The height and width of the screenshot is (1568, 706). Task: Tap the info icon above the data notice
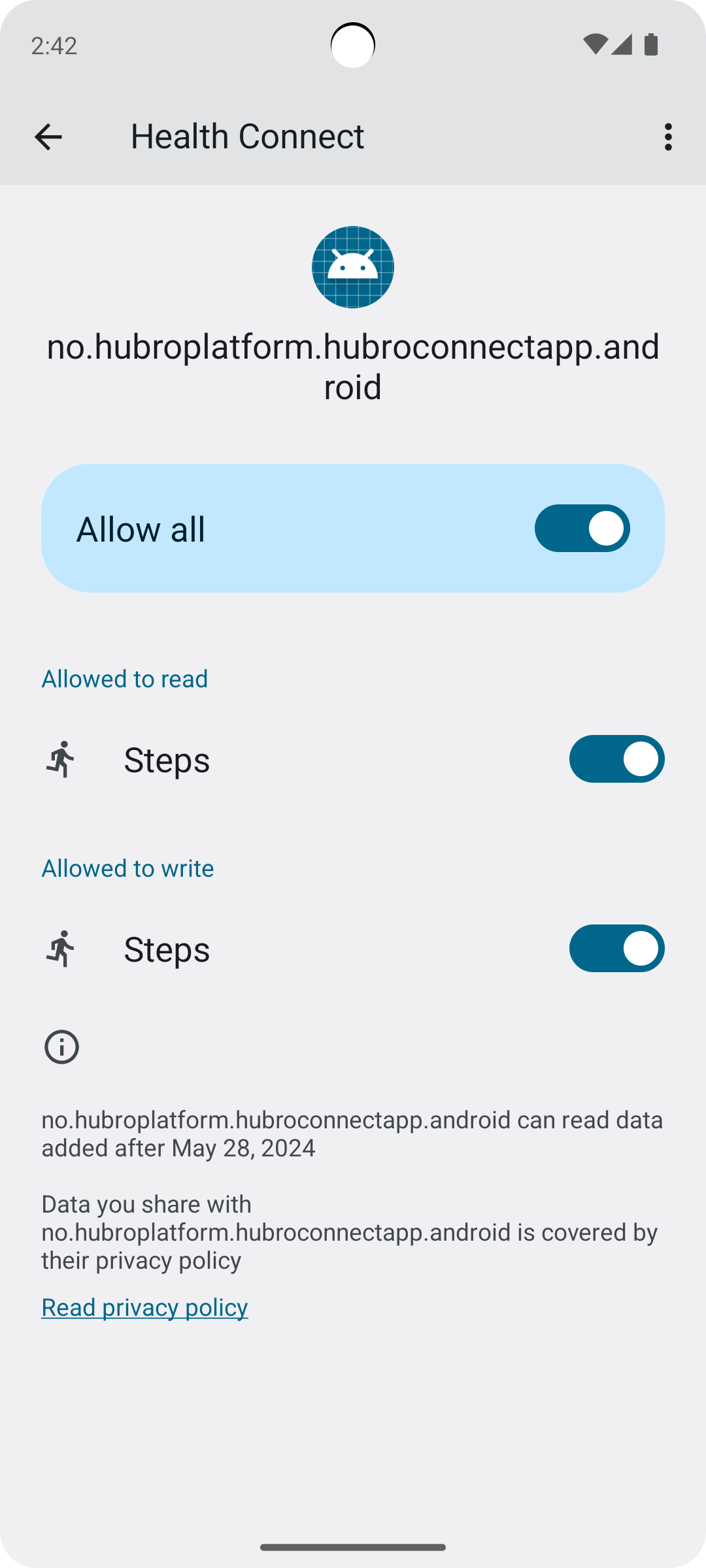(61, 1047)
